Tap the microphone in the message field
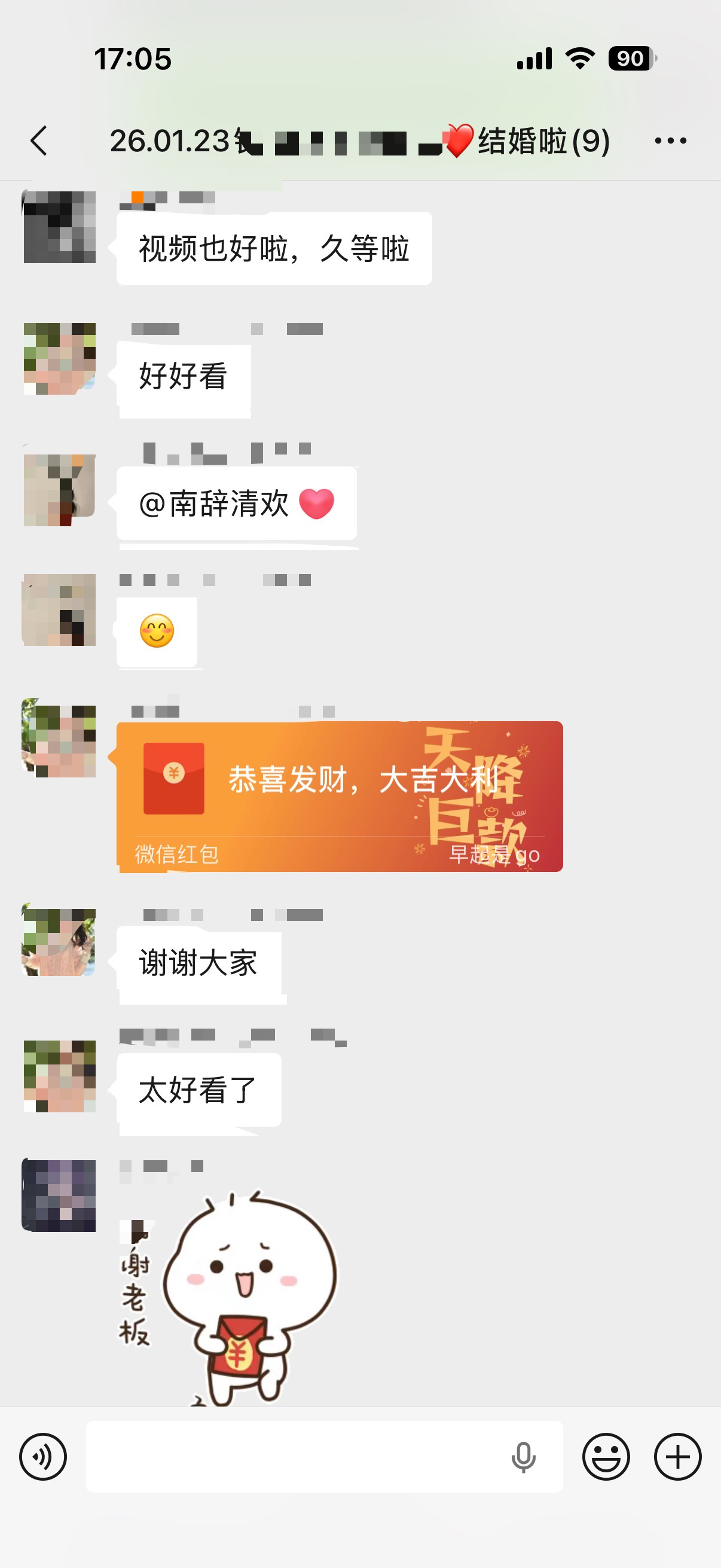Screen dimensions: 721x1568 coord(523,1457)
